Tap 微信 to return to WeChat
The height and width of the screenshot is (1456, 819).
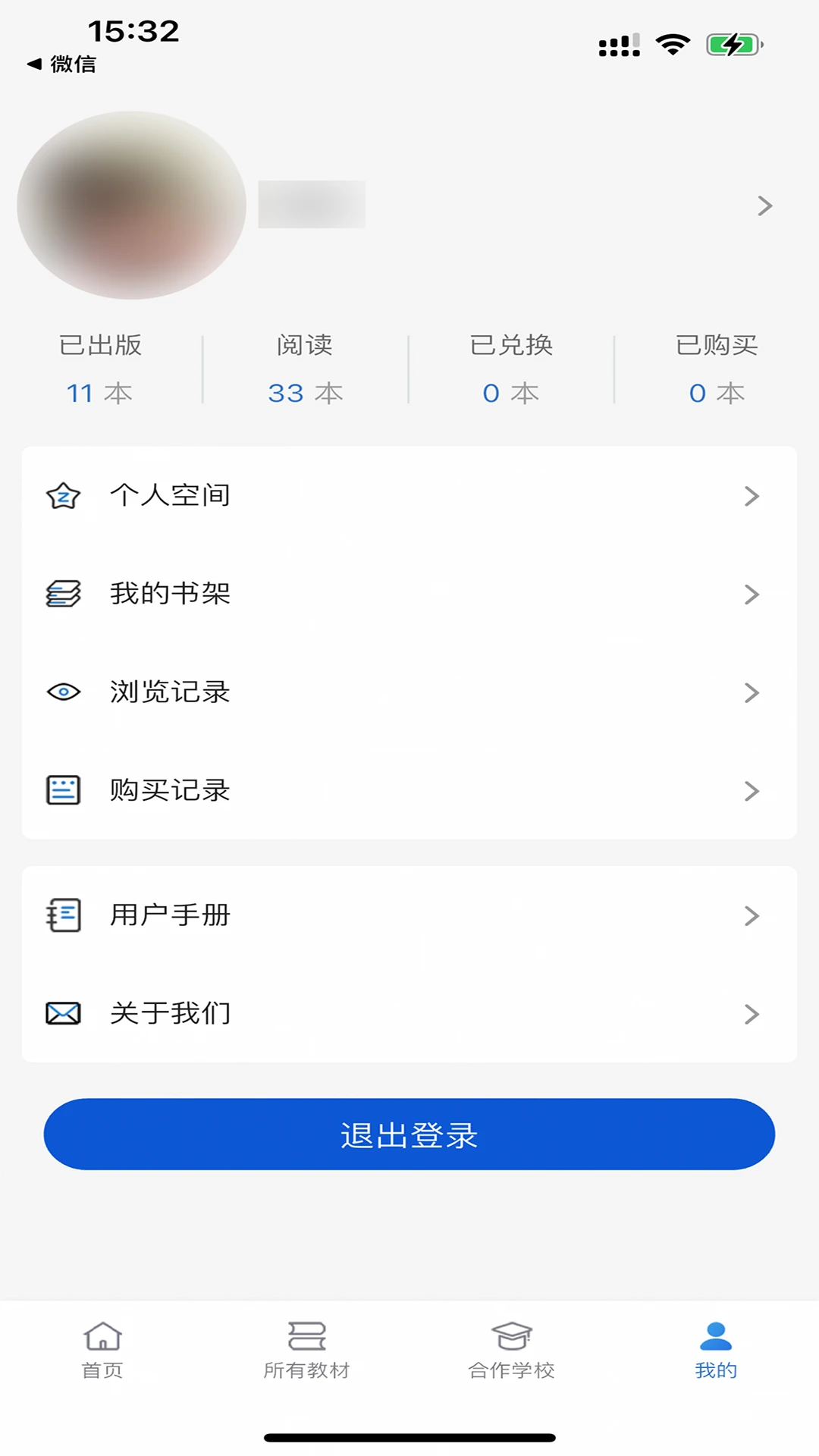coord(61,65)
